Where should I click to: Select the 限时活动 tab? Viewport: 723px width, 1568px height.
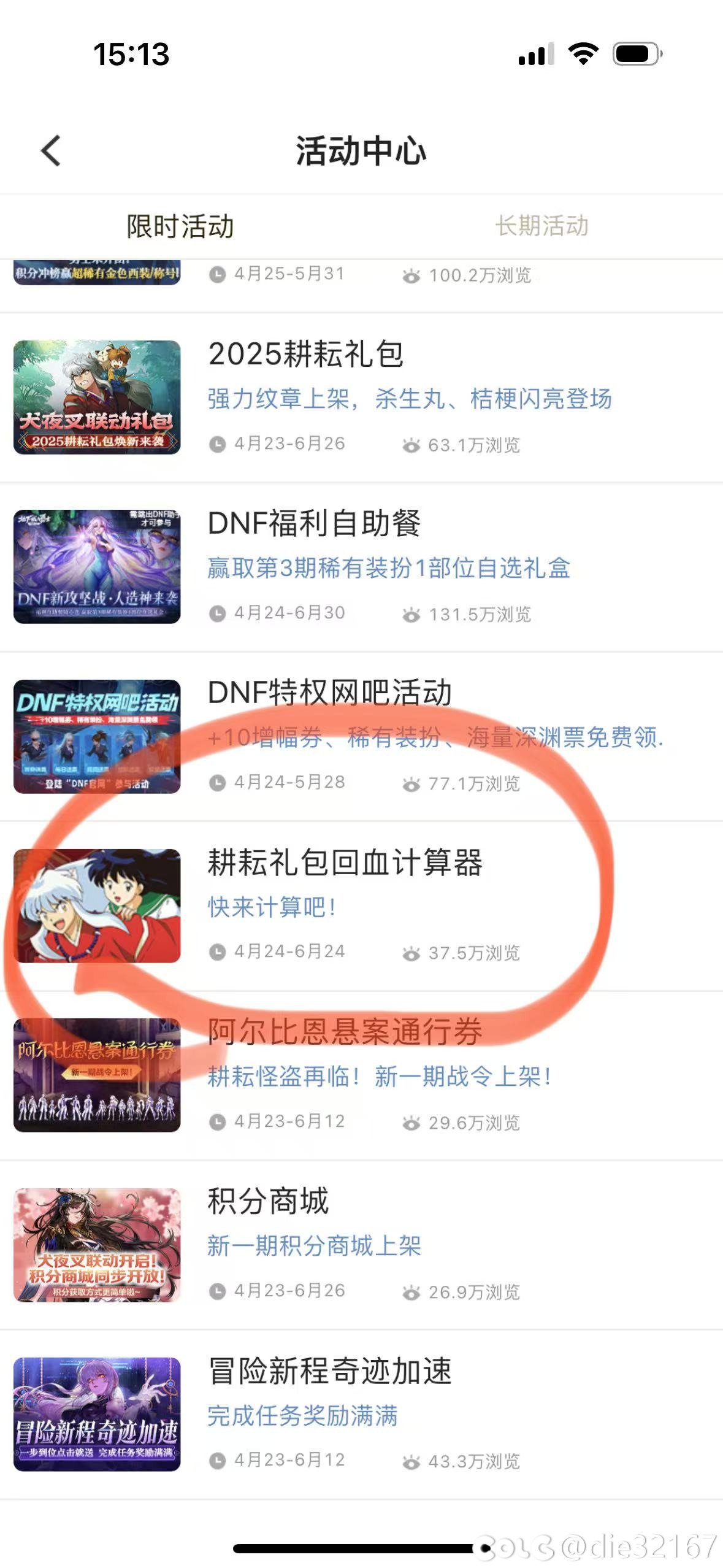pyautogui.click(x=180, y=226)
